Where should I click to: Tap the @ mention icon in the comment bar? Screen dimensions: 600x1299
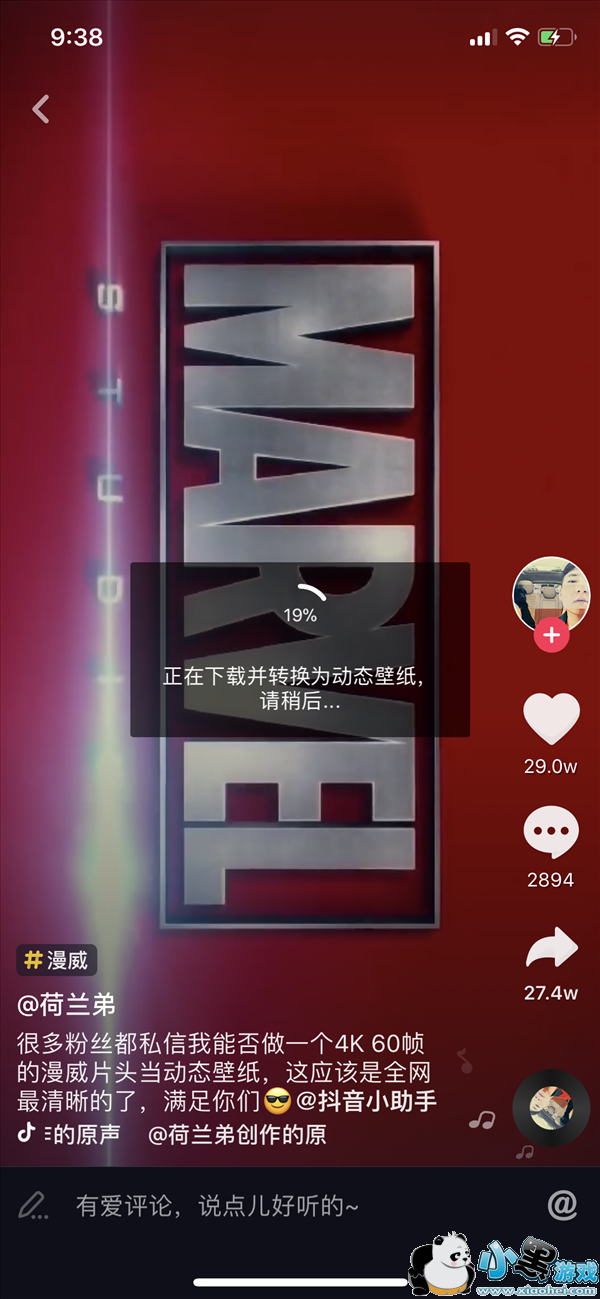563,1205
